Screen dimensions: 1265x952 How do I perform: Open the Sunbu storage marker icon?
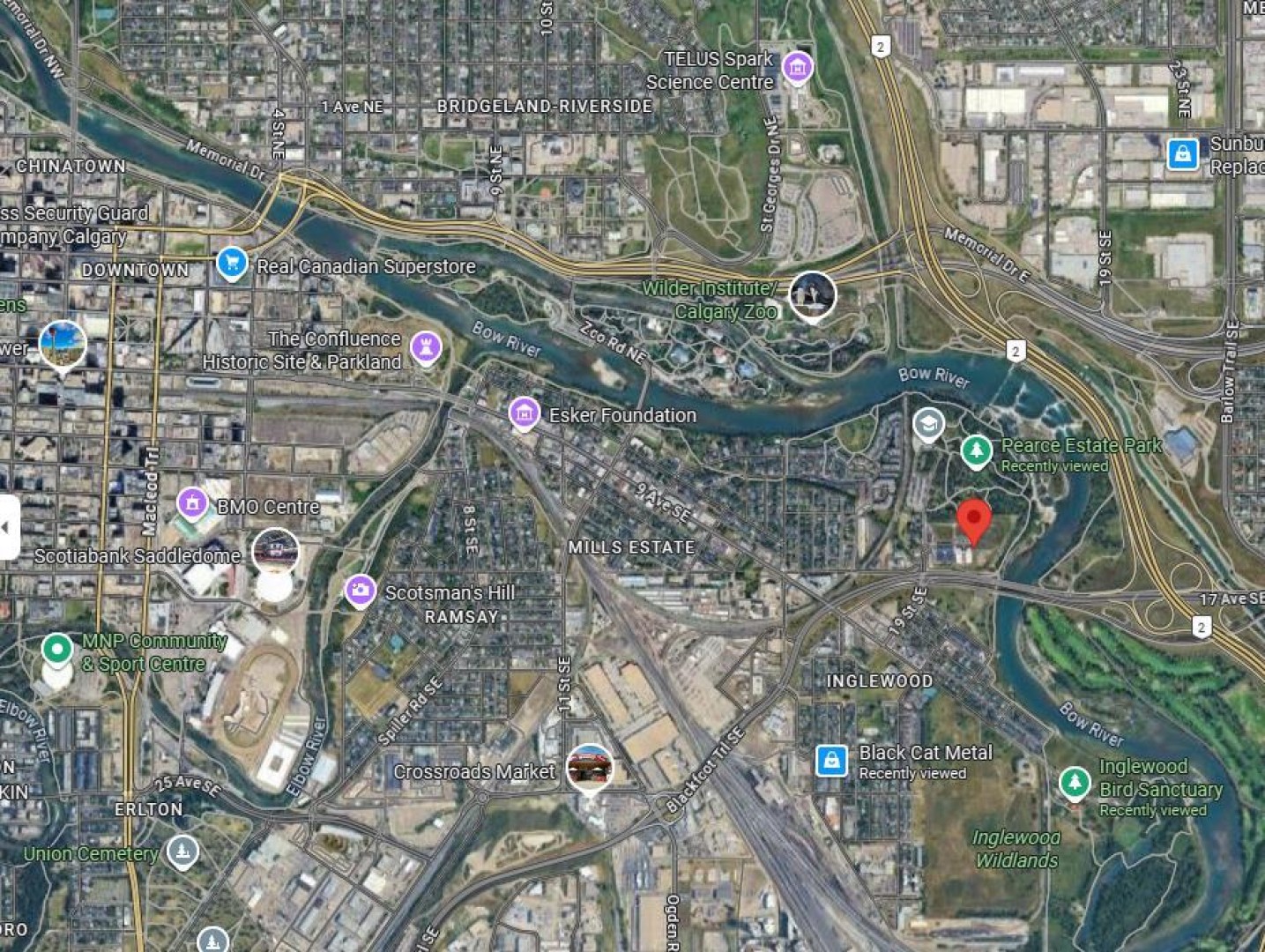click(1182, 153)
